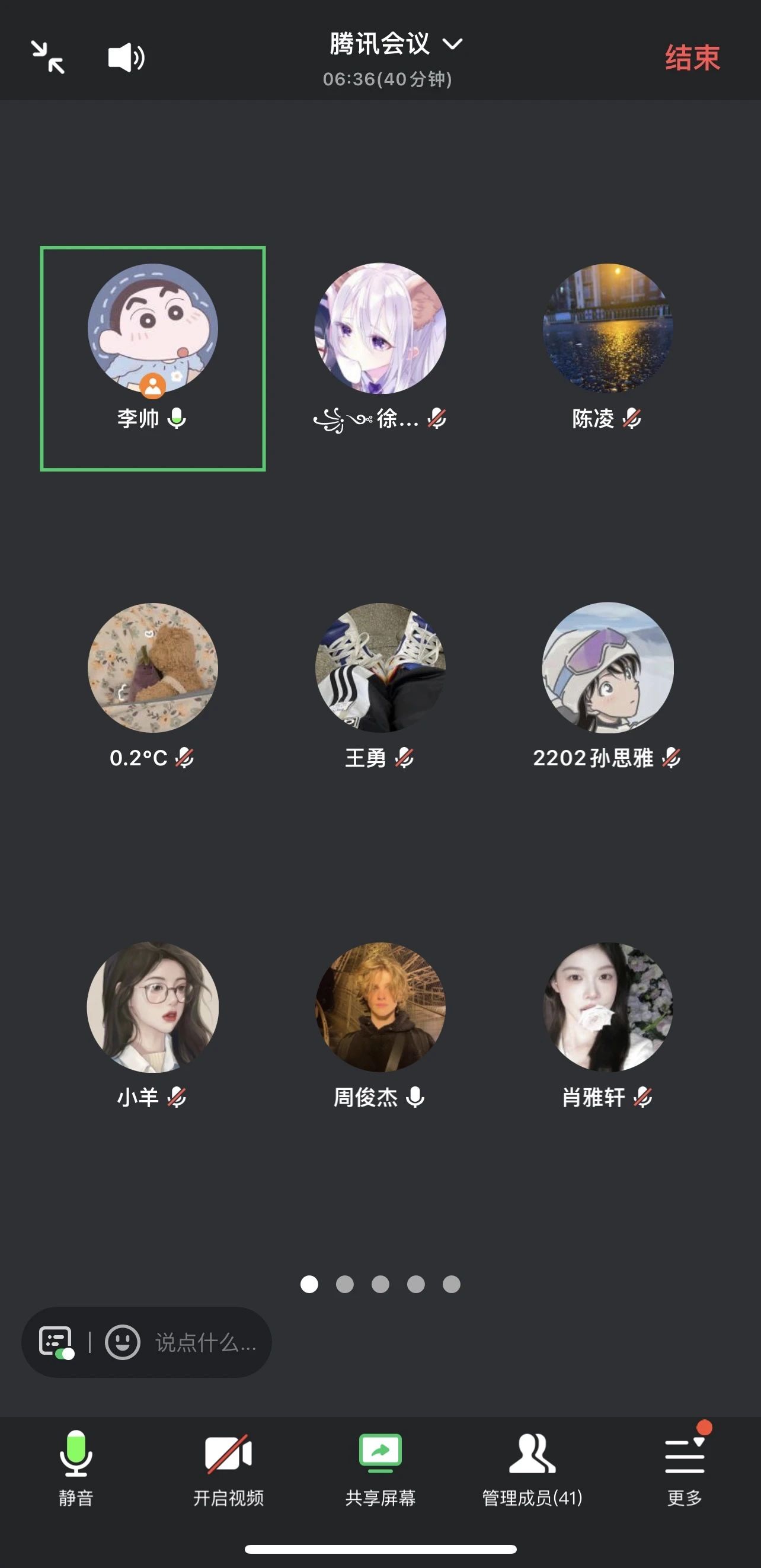
Task: Turn on camera with 开启视频
Action: point(228,1468)
